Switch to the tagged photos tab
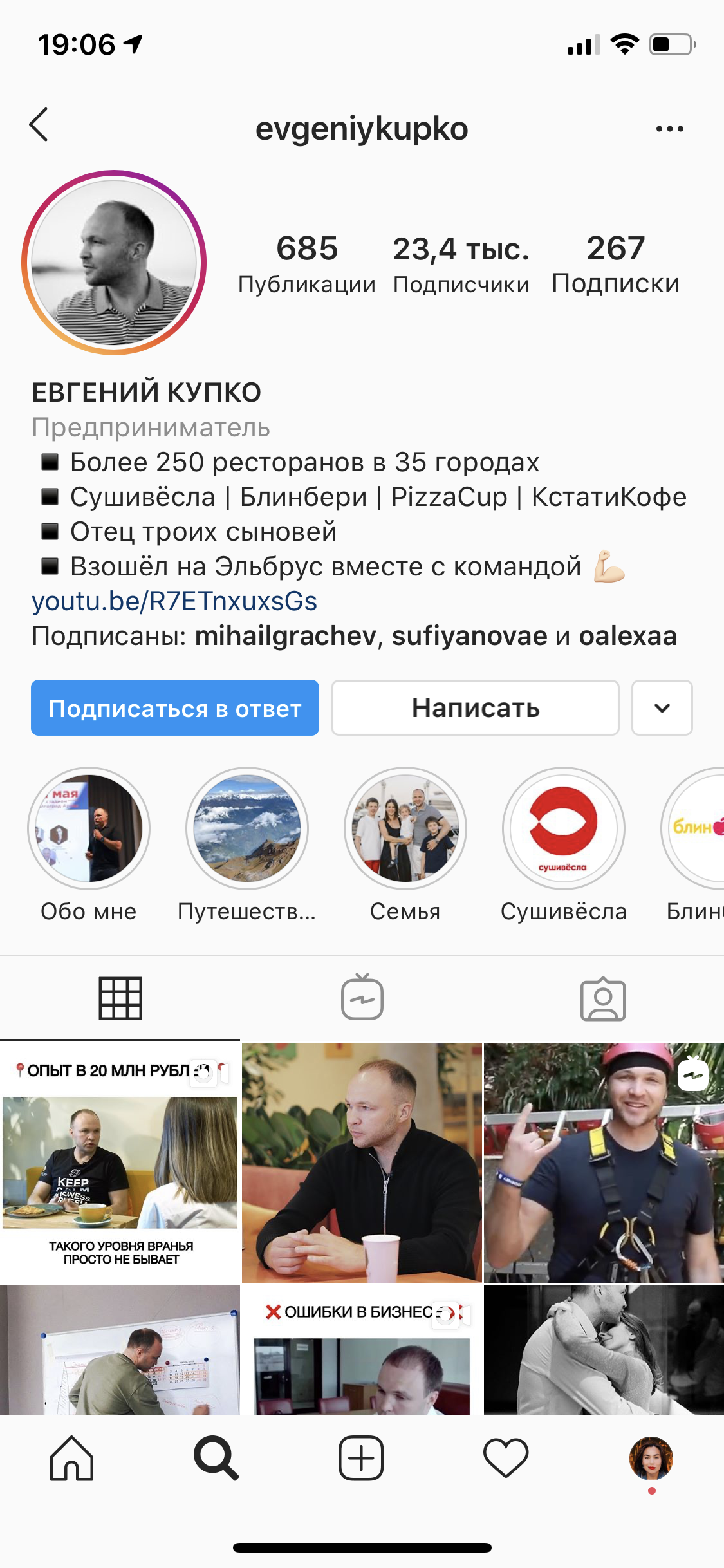724x1568 pixels. coord(603,999)
